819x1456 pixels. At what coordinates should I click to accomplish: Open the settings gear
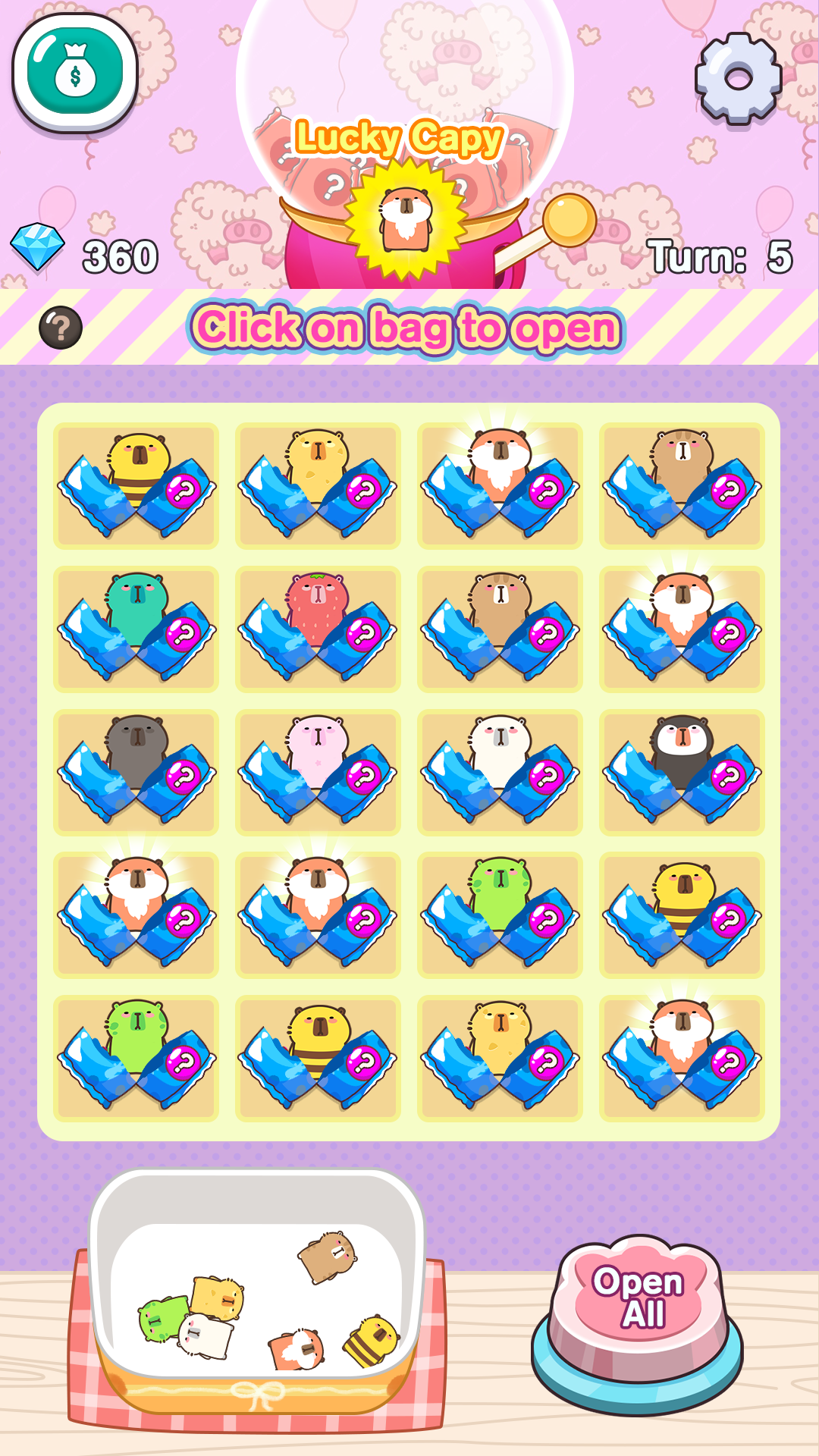(x=734, y=76)
